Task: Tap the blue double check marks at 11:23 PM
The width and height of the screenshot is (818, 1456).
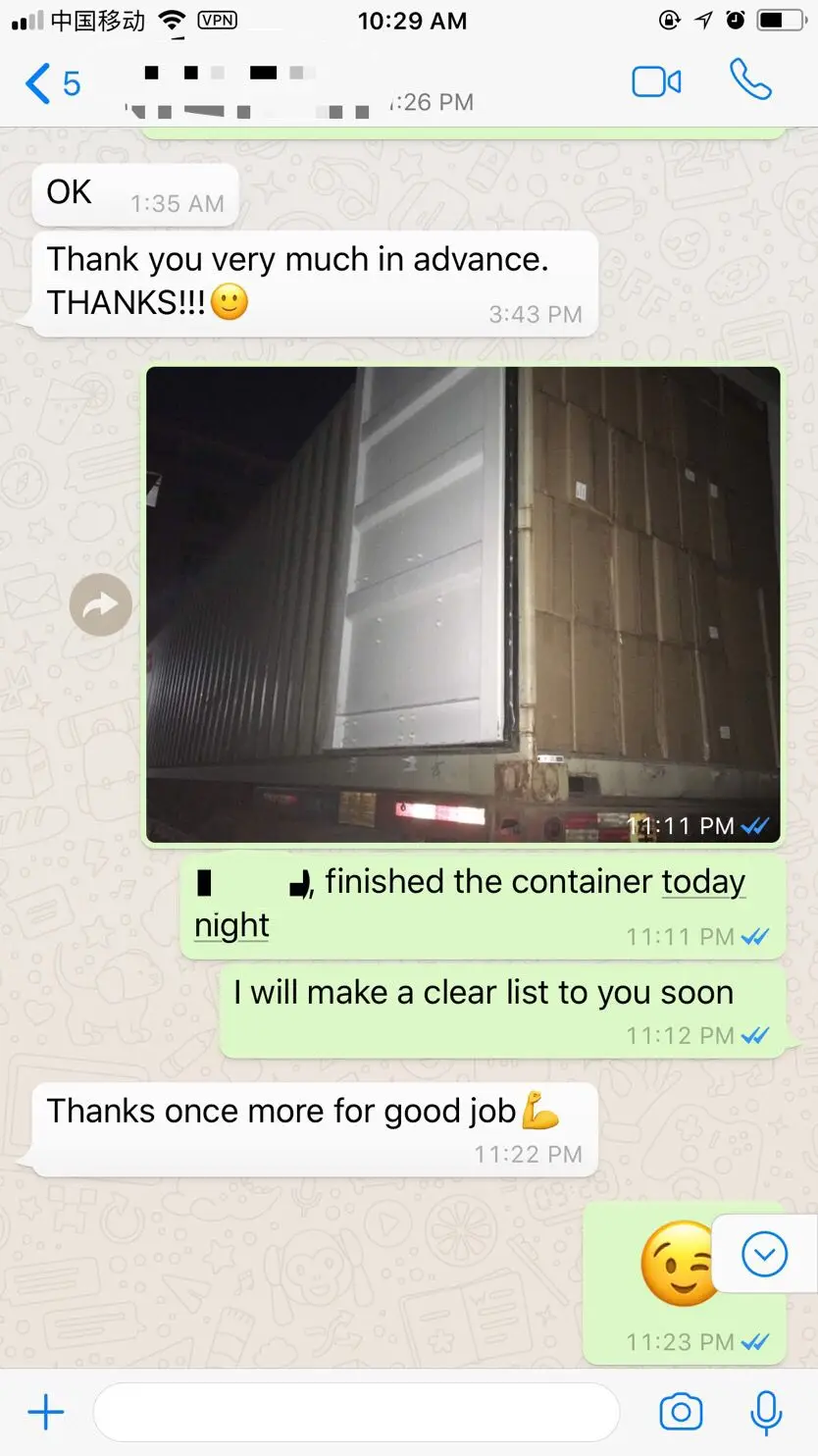Action: [756, 1342]
